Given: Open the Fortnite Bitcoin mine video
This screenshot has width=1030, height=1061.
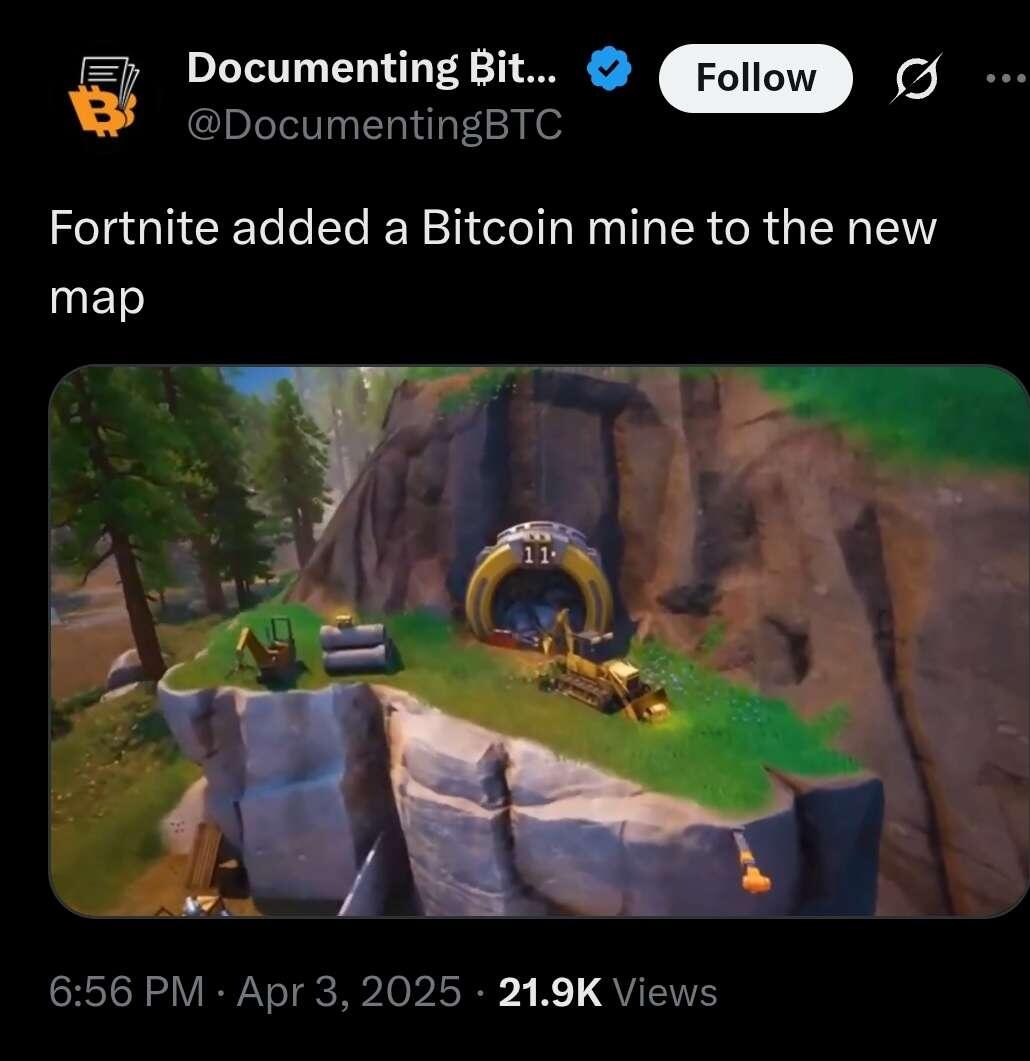Looking at the screenshot, I should (x=538, y=641).
